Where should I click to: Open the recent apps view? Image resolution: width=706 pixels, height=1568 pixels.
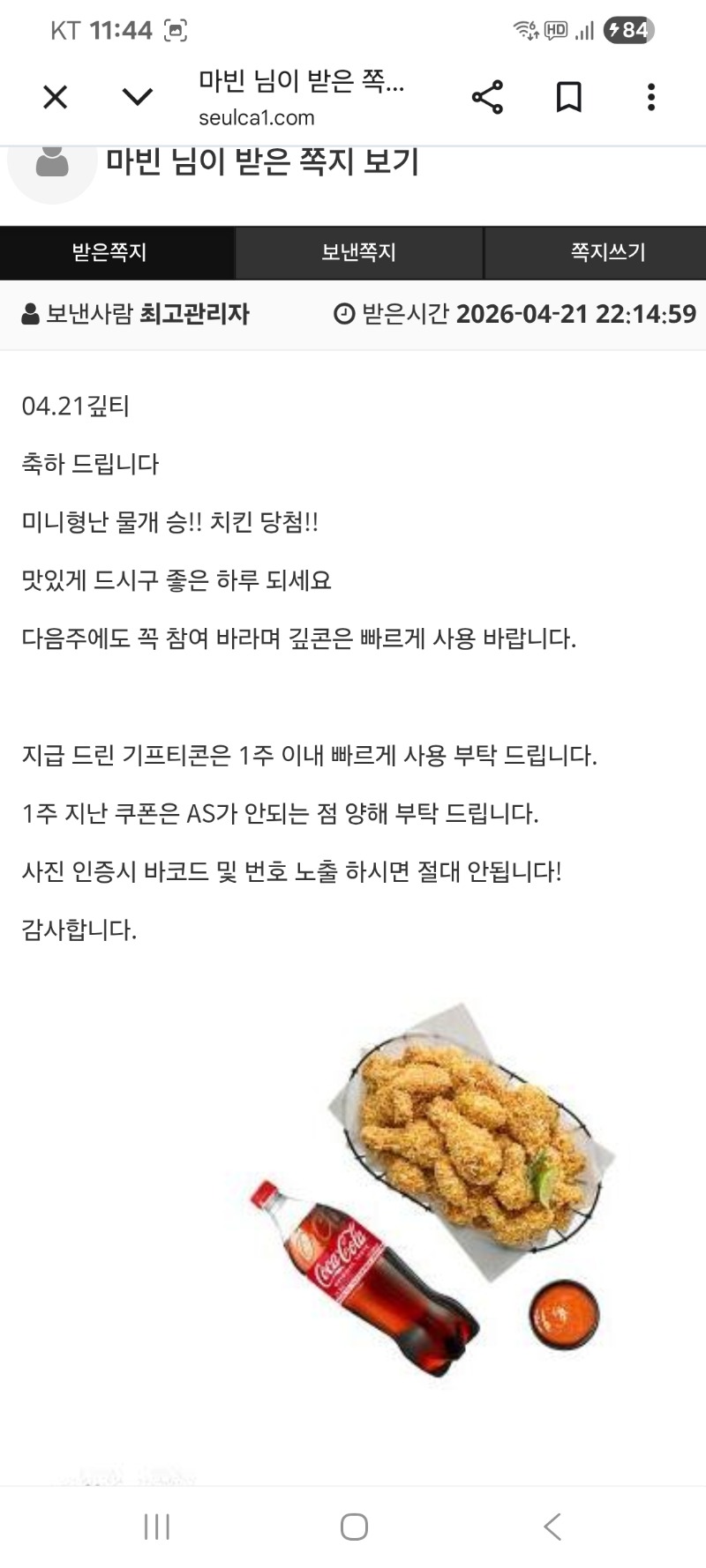coord(157,1527)
